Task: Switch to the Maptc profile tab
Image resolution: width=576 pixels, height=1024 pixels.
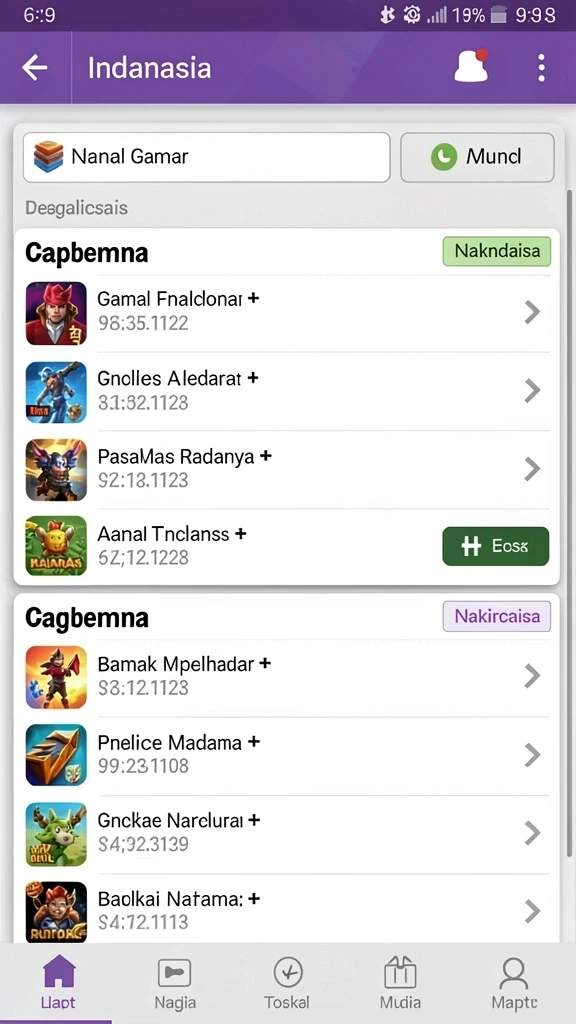Action: pyautogui.click(x=514, y=983)
